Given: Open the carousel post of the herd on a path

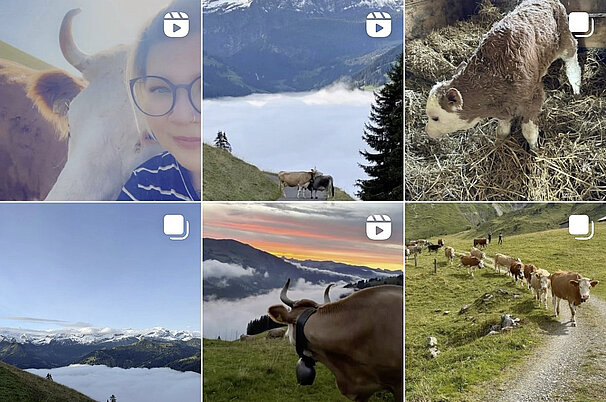Looking at the screenshot, I should click(505, 303).
